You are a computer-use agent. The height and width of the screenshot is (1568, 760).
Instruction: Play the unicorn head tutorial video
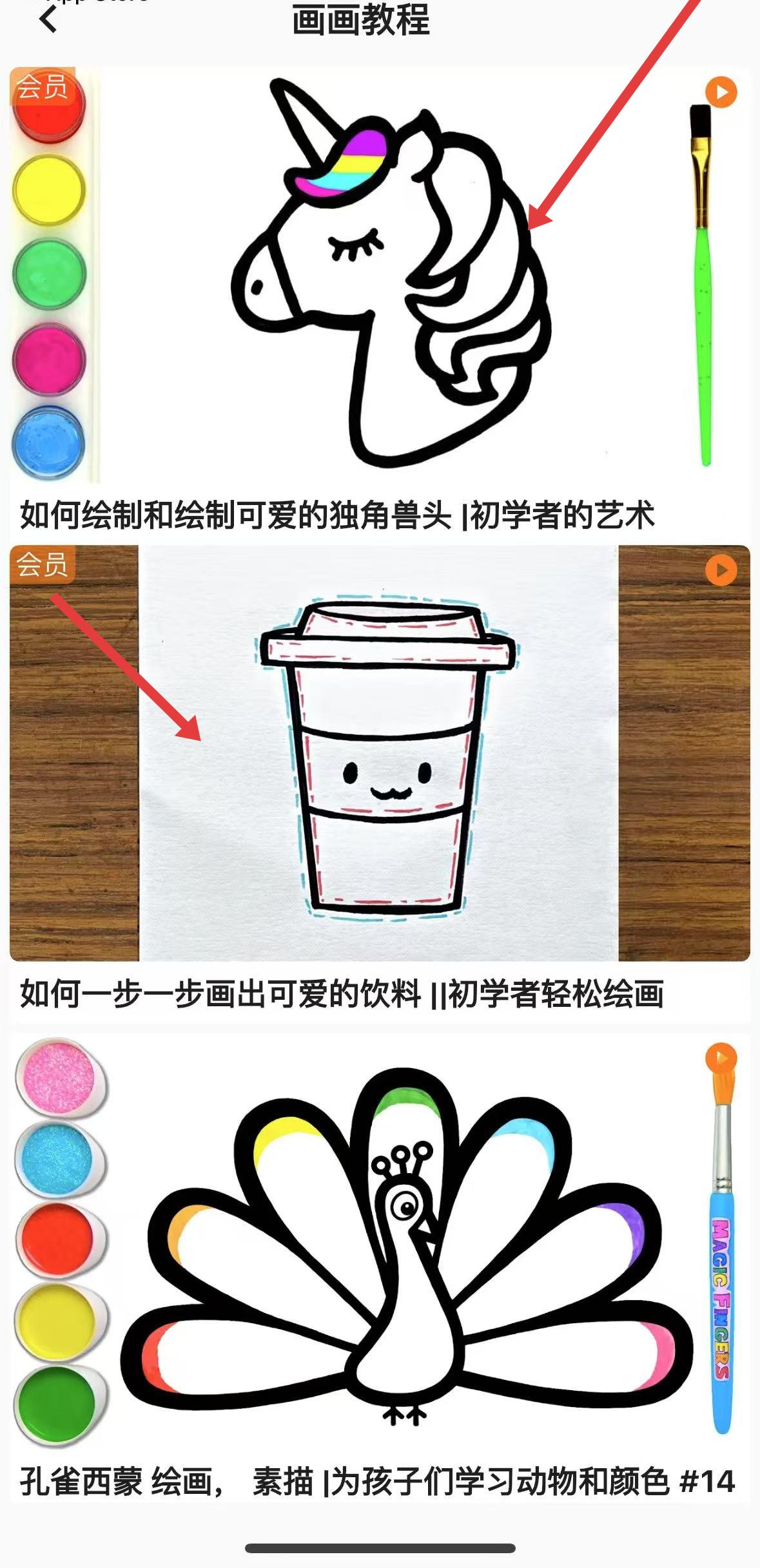pos(721,92)
